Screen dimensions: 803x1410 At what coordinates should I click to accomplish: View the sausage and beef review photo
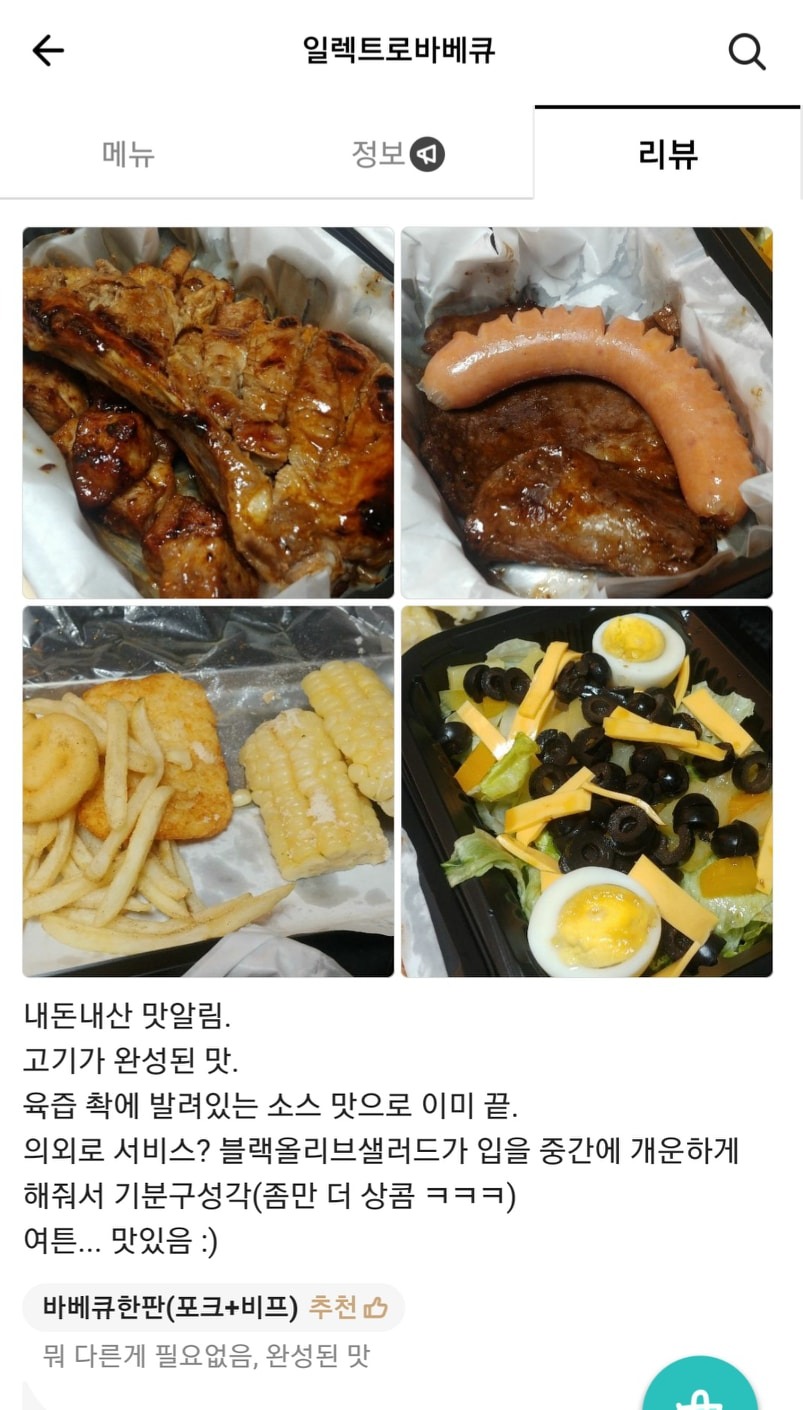587,412
